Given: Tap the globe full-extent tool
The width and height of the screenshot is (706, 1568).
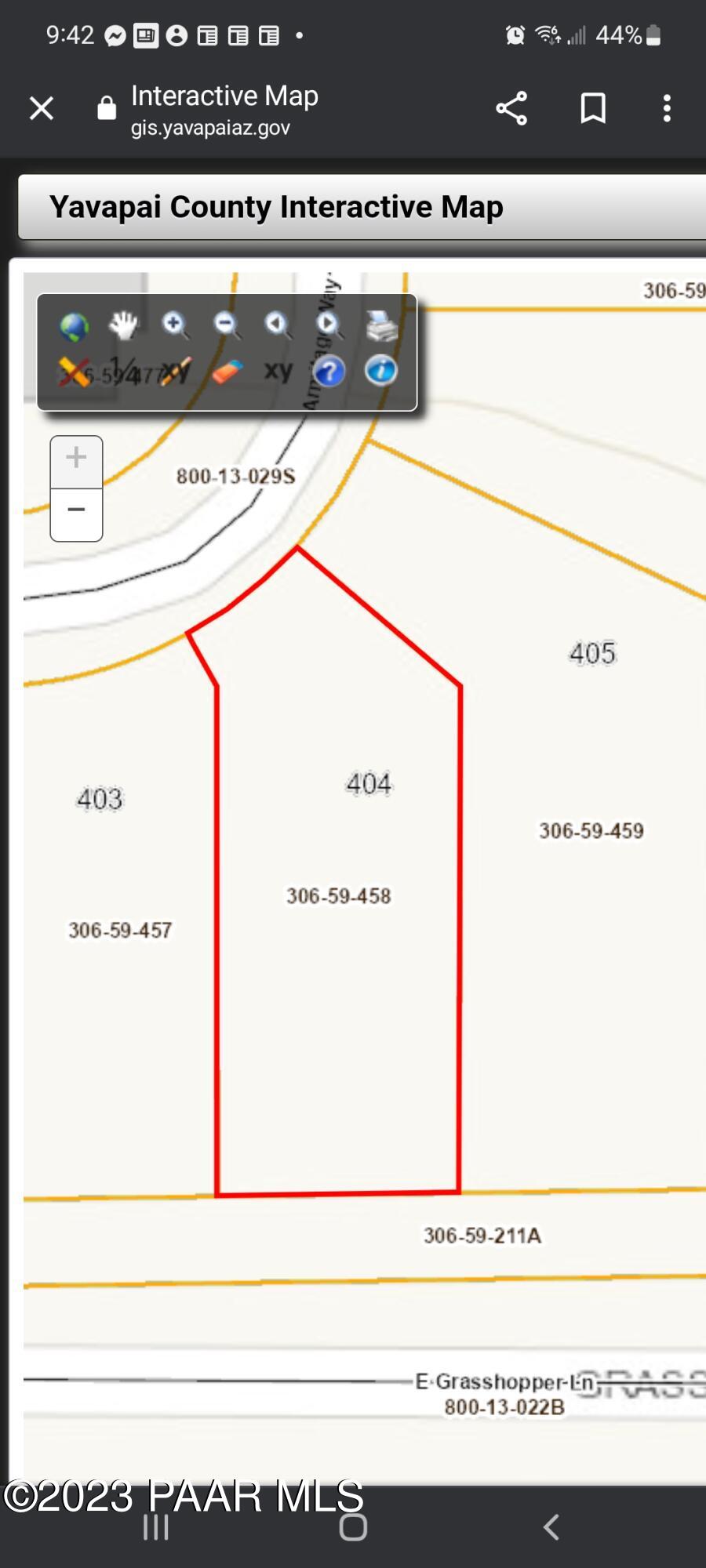Looking at the screenshot, I should pyautogui.click(x=75, y=326).
